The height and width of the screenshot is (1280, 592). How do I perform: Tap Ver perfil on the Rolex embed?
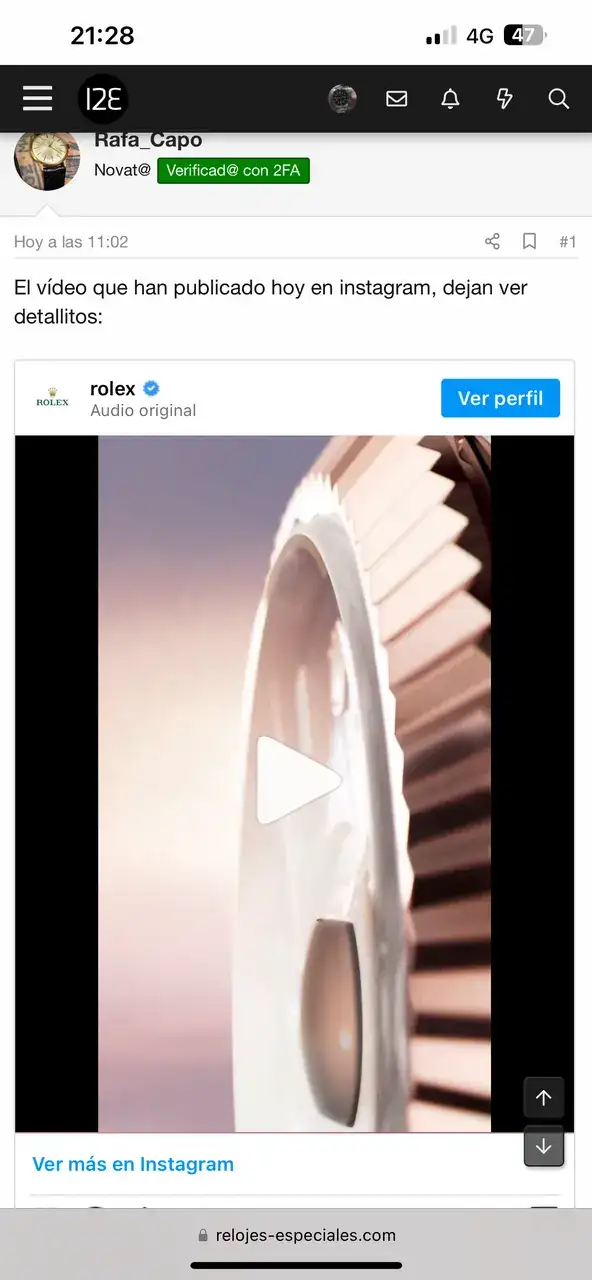500,398
